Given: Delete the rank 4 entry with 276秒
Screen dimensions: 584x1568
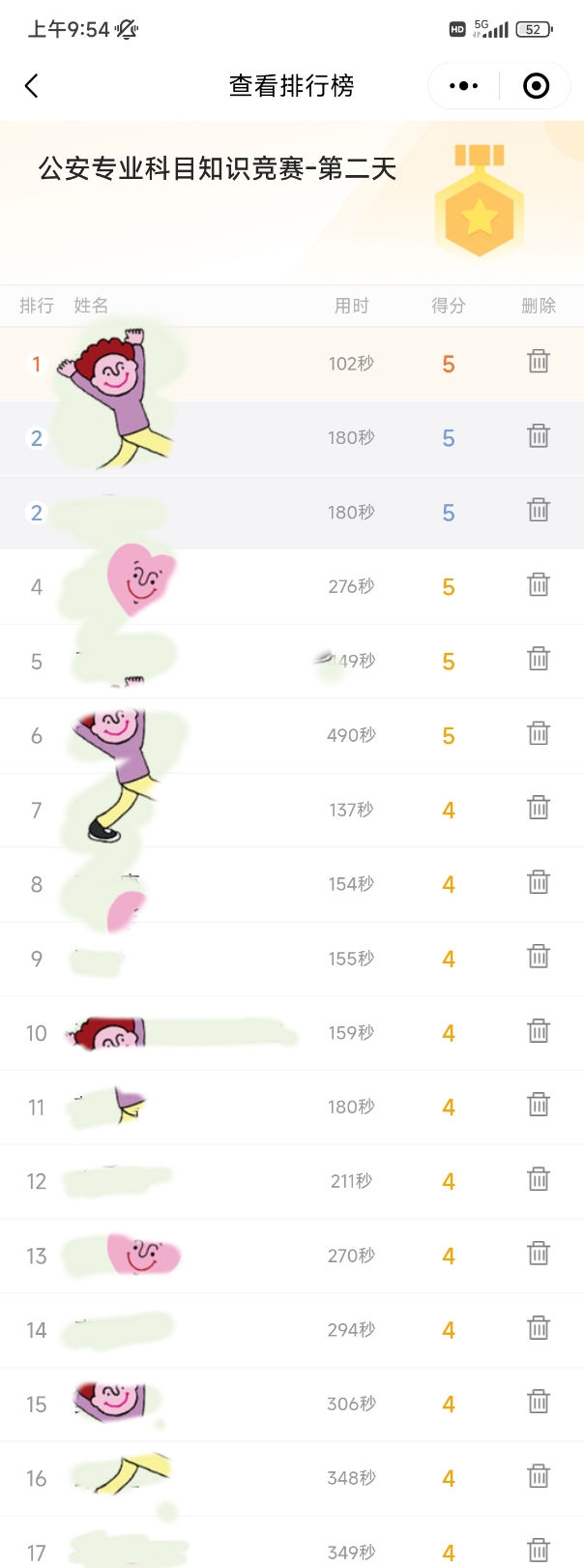Looking at the screenshot, I should point(539,584).
